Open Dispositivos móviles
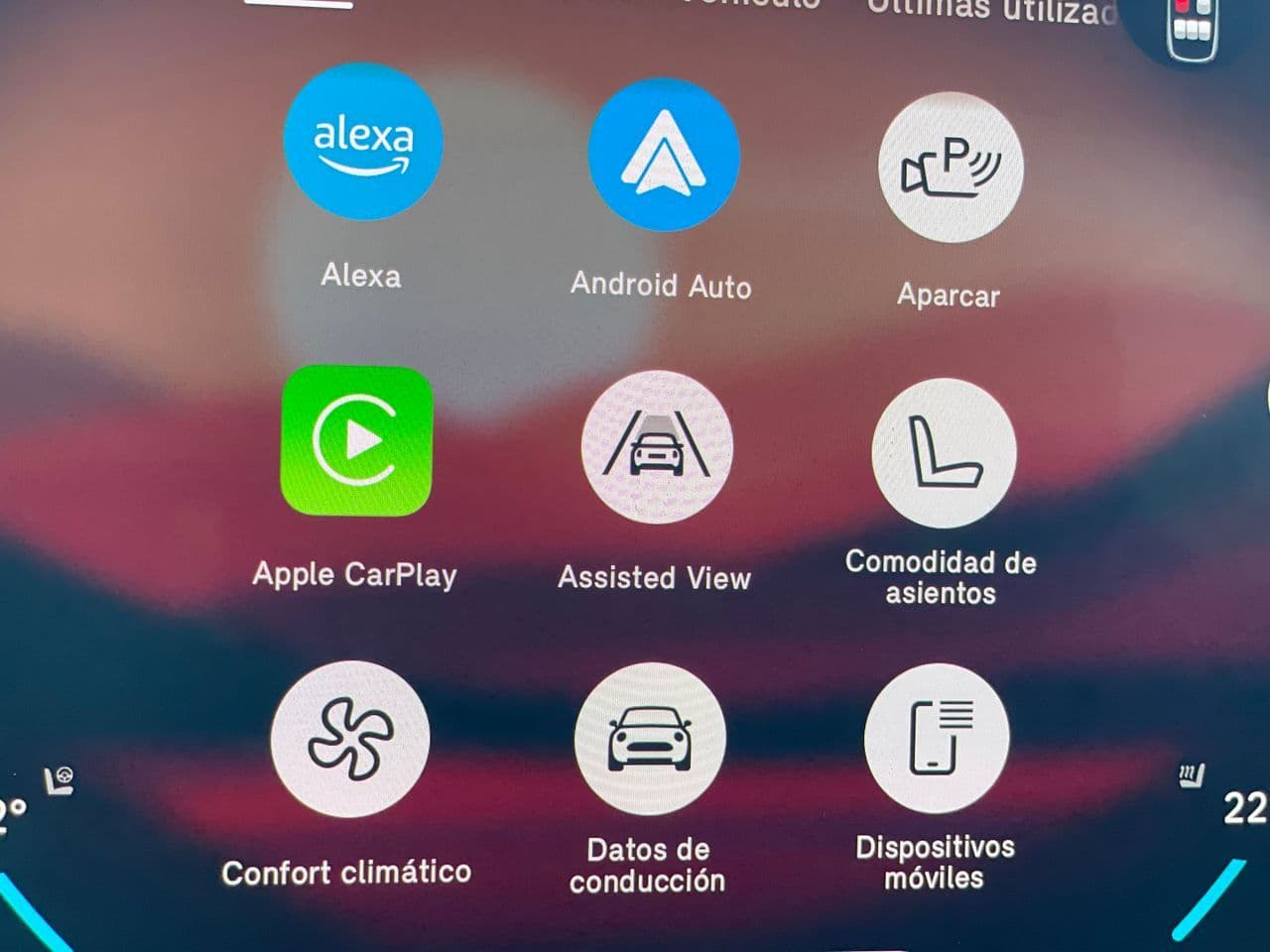The width and height of the screenshot is (1270, 952). tap(936, 739)
